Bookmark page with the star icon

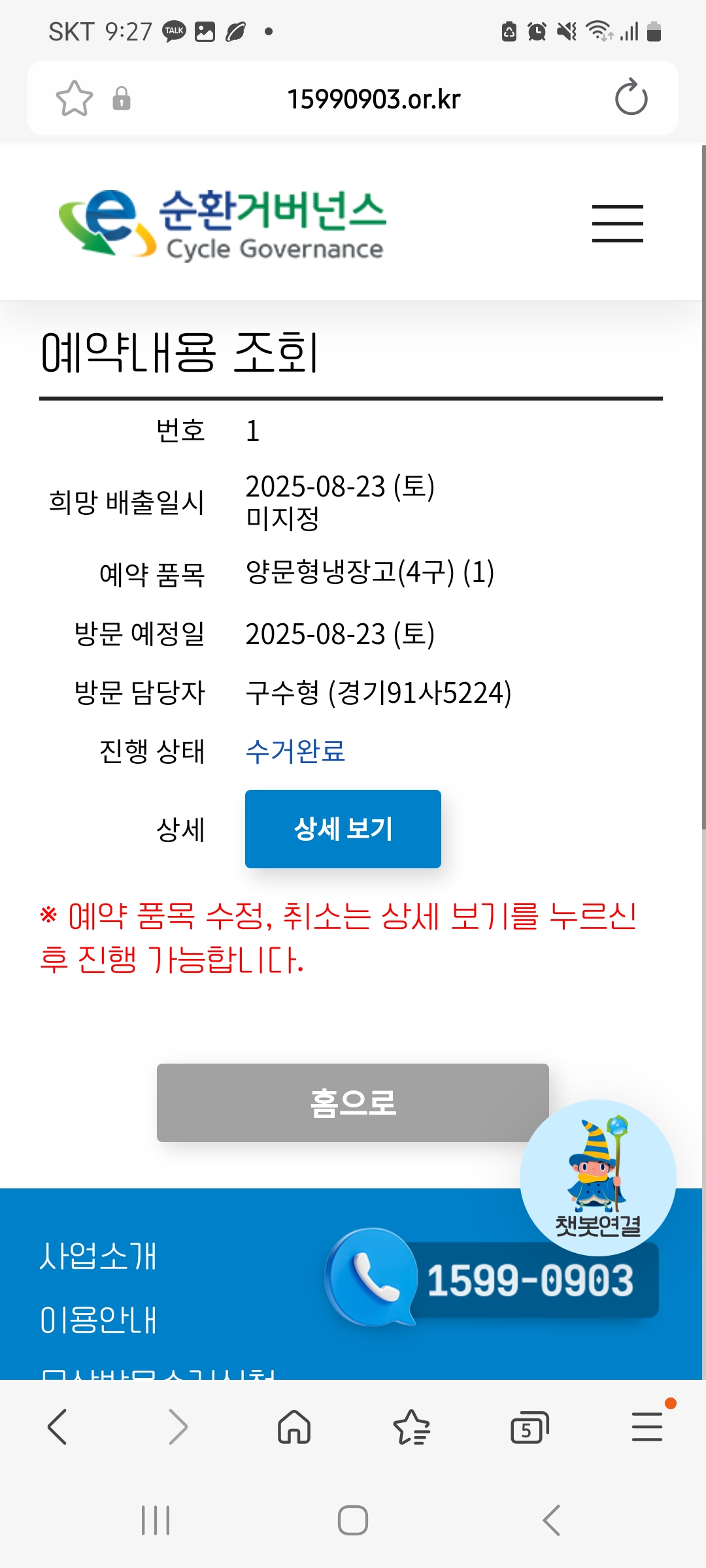(75, 99)
